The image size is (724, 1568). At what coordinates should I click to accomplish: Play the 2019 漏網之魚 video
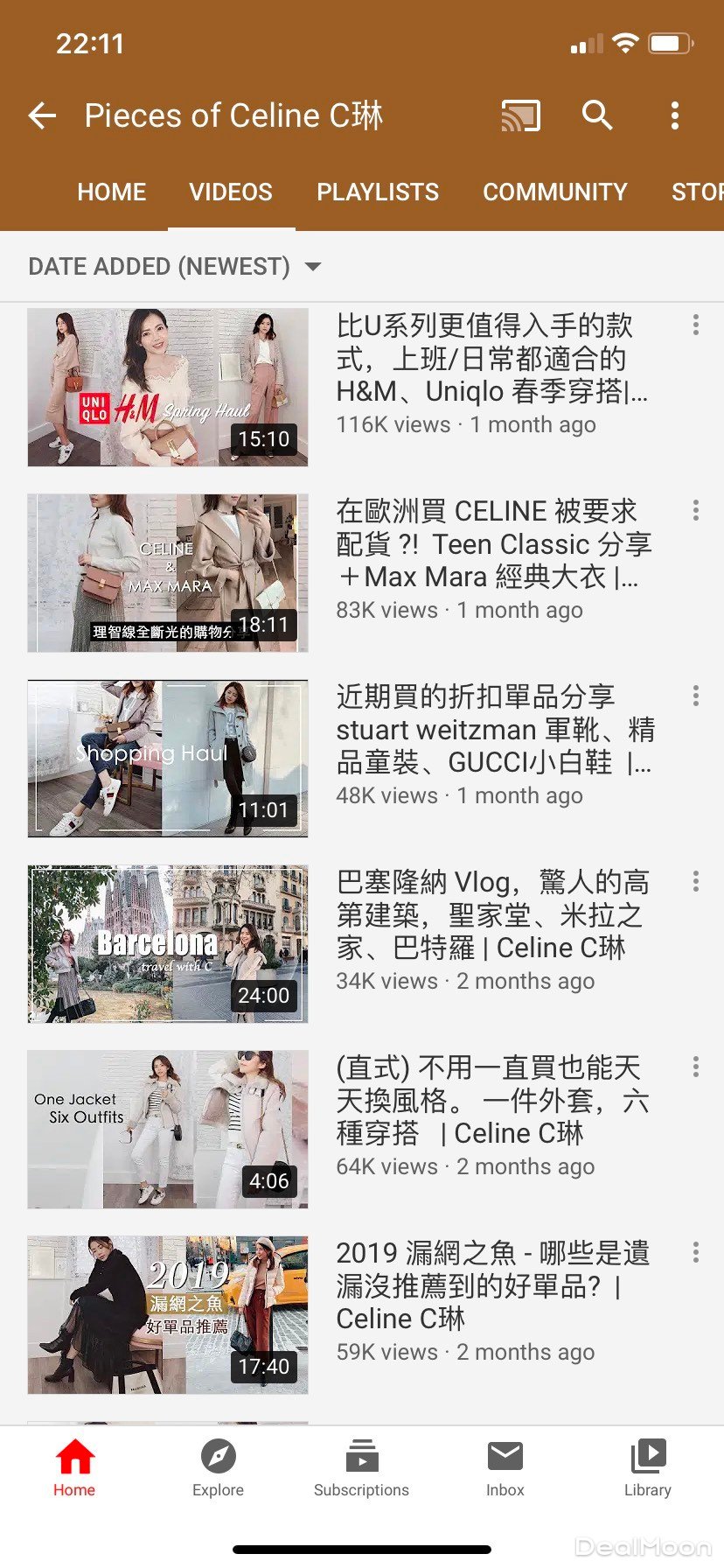pyautogui.click(x=168, y=1314)
